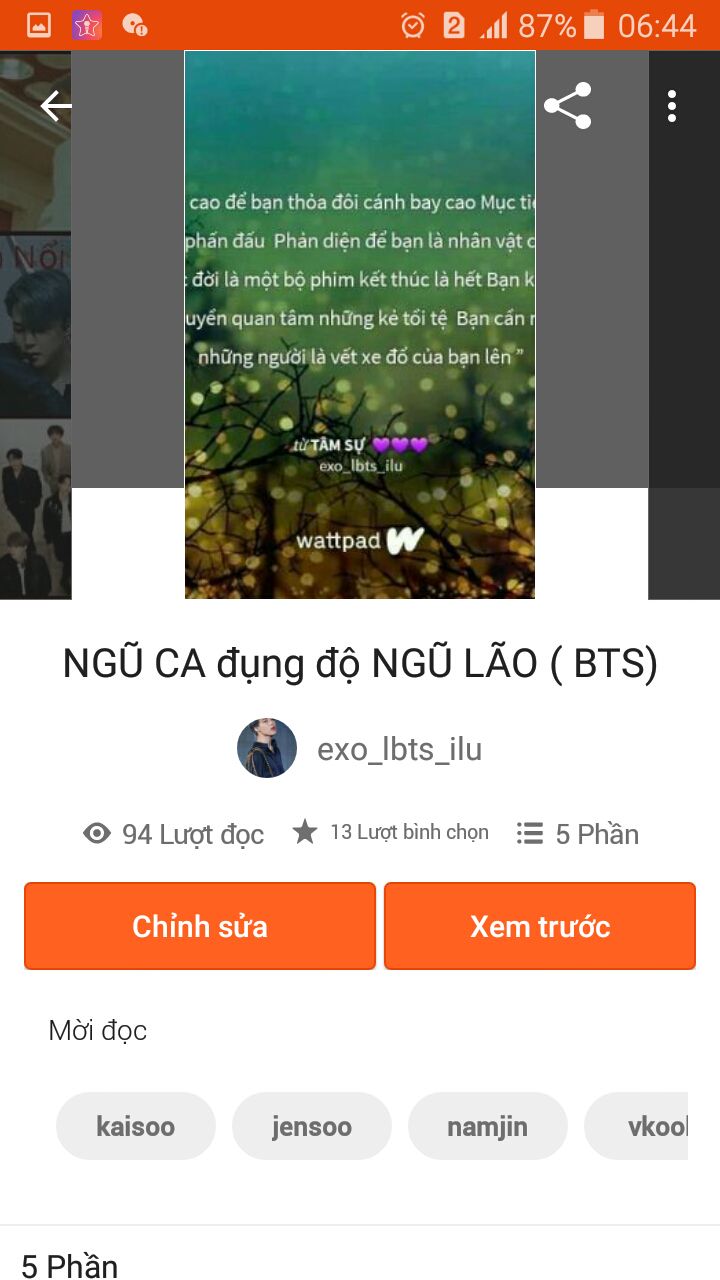Select the vkook tag chip
This screenshot has width=720, height=1280.
click(637, 1126)
